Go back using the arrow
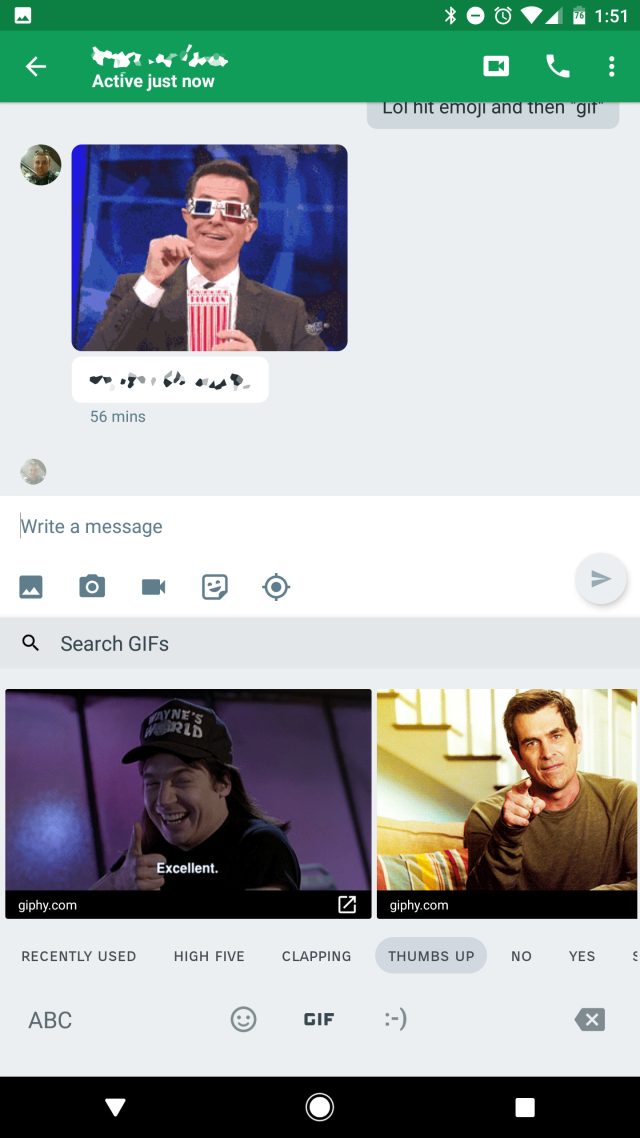640x1138 pixels. 36,67
